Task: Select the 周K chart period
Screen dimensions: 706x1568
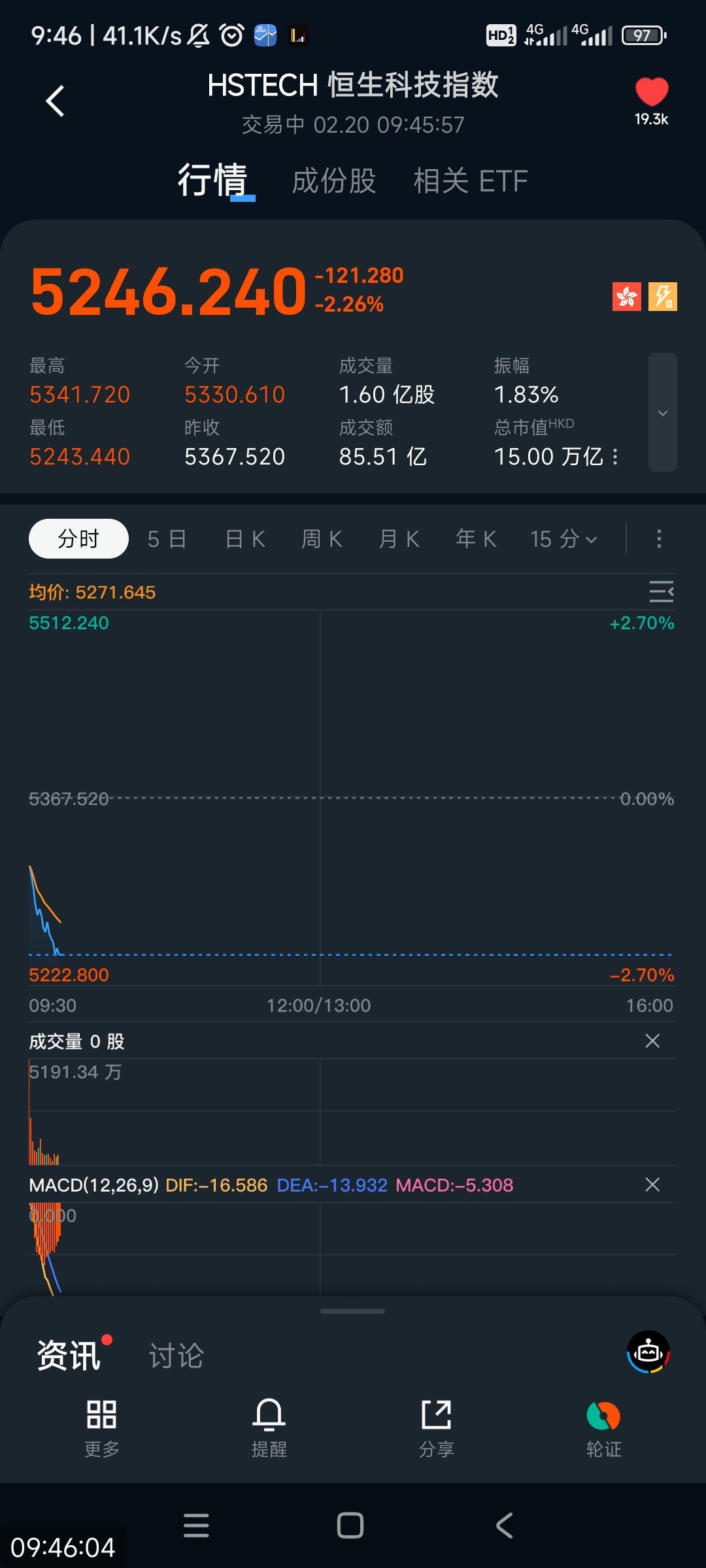Action: (x=322, y=539)
